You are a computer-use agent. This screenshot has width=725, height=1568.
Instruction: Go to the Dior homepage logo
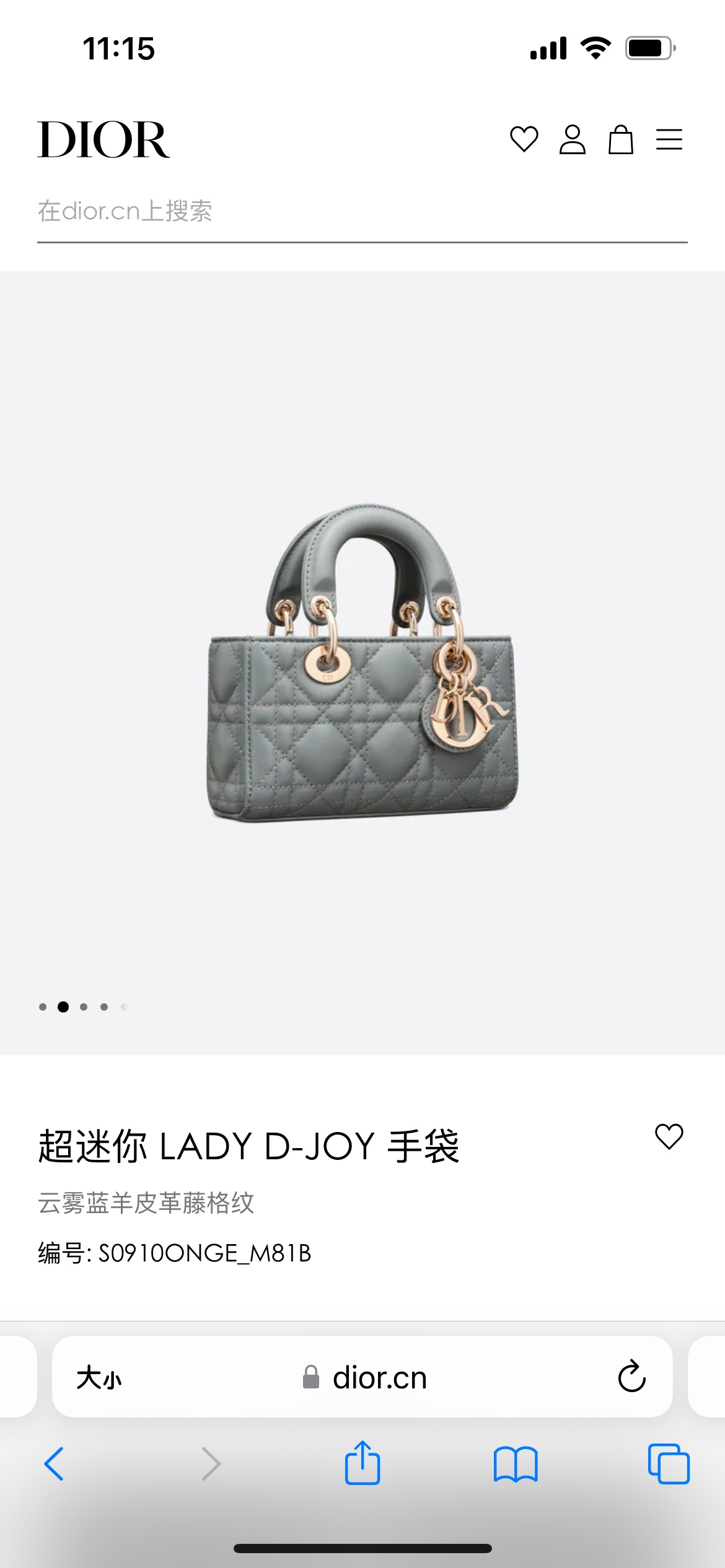click(103, 139)
